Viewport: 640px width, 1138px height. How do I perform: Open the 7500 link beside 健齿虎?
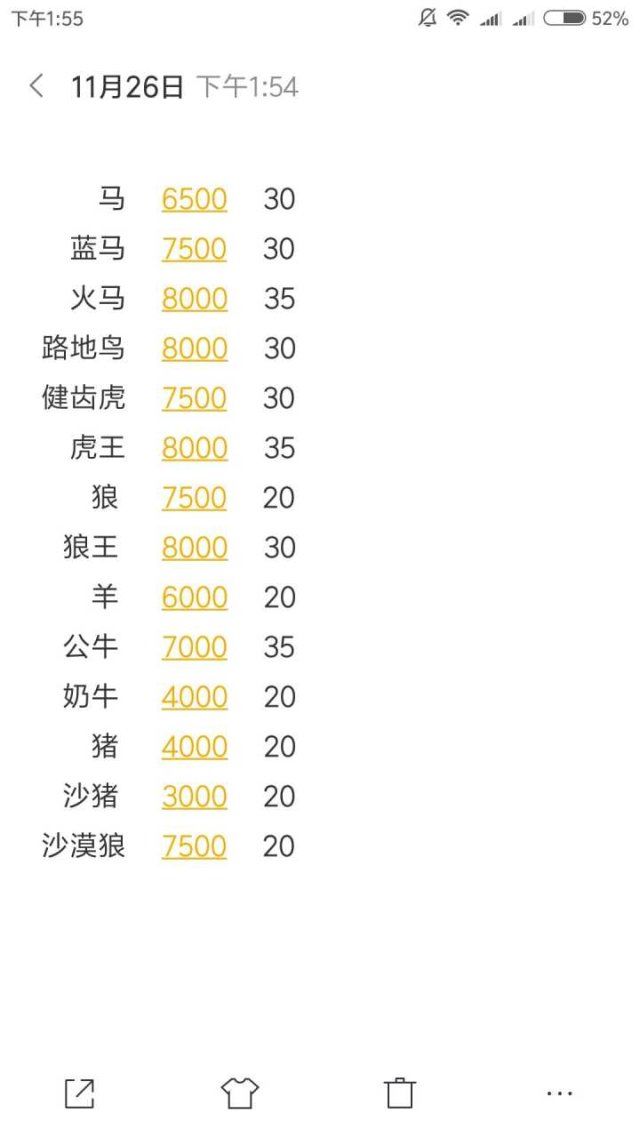point(194,398)
